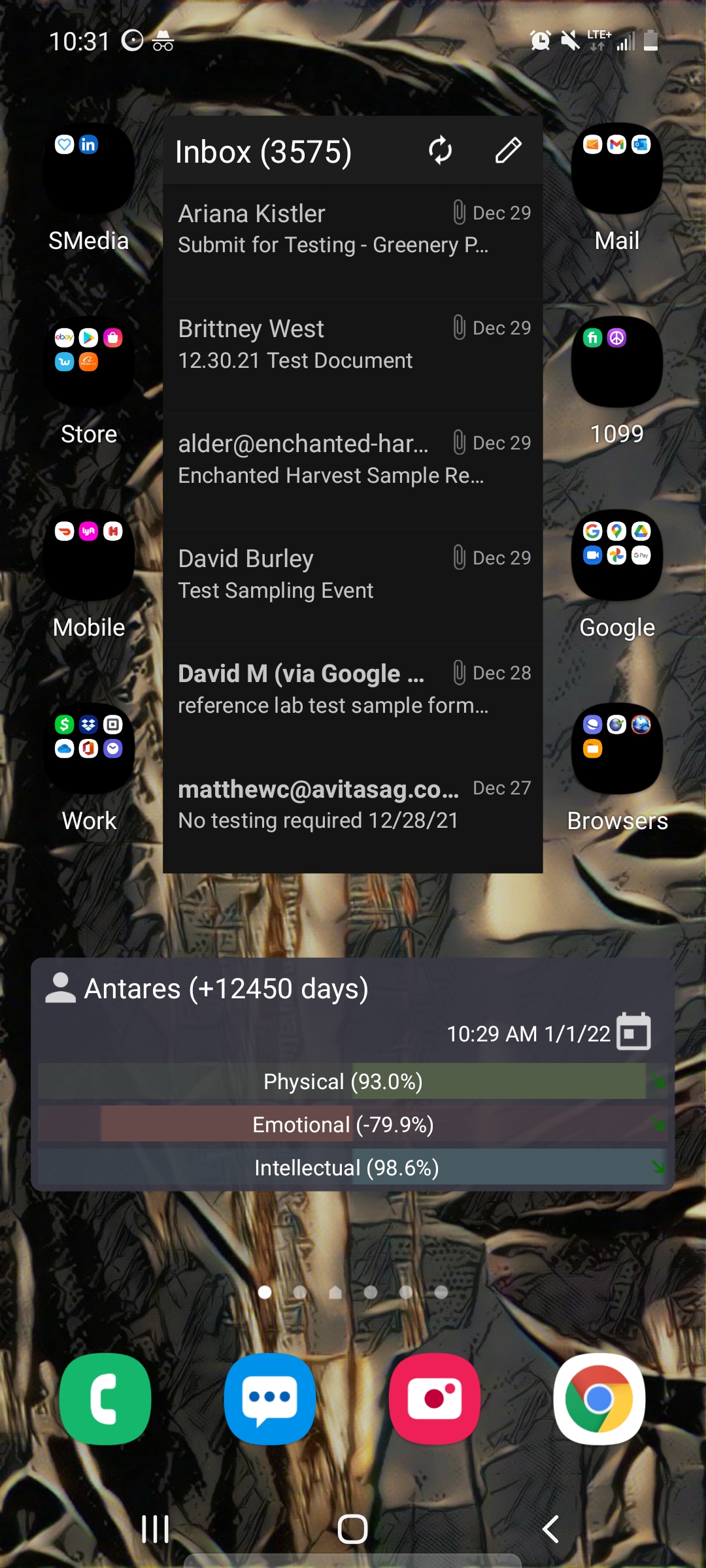The image size is (706, 1568).
Task: Launch the Phone app from the dock
Action: (x=105, y=1399)
